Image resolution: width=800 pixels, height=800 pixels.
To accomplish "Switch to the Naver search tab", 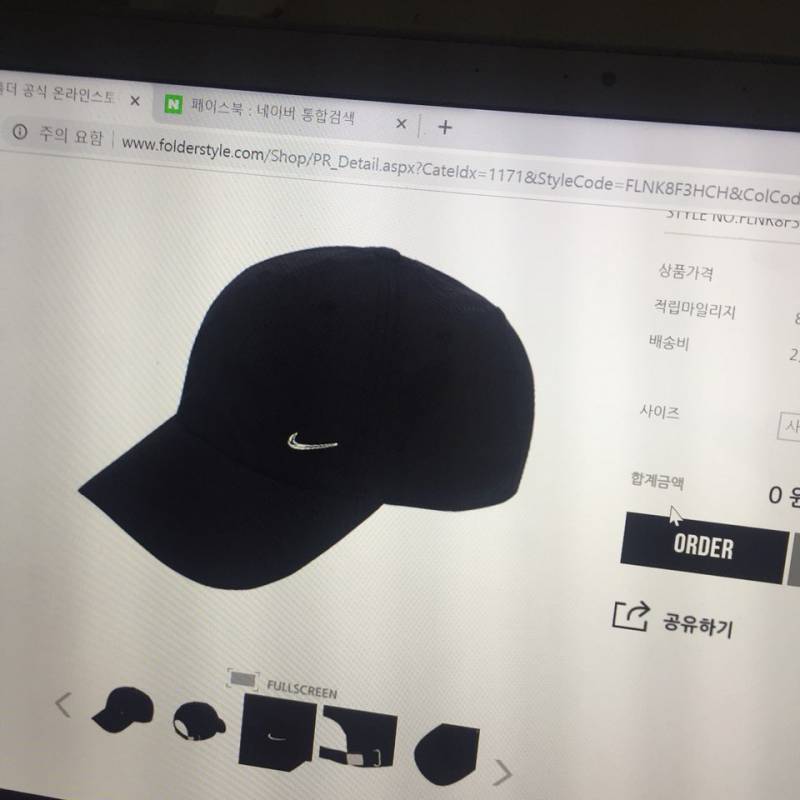I will tap(270, 113).
